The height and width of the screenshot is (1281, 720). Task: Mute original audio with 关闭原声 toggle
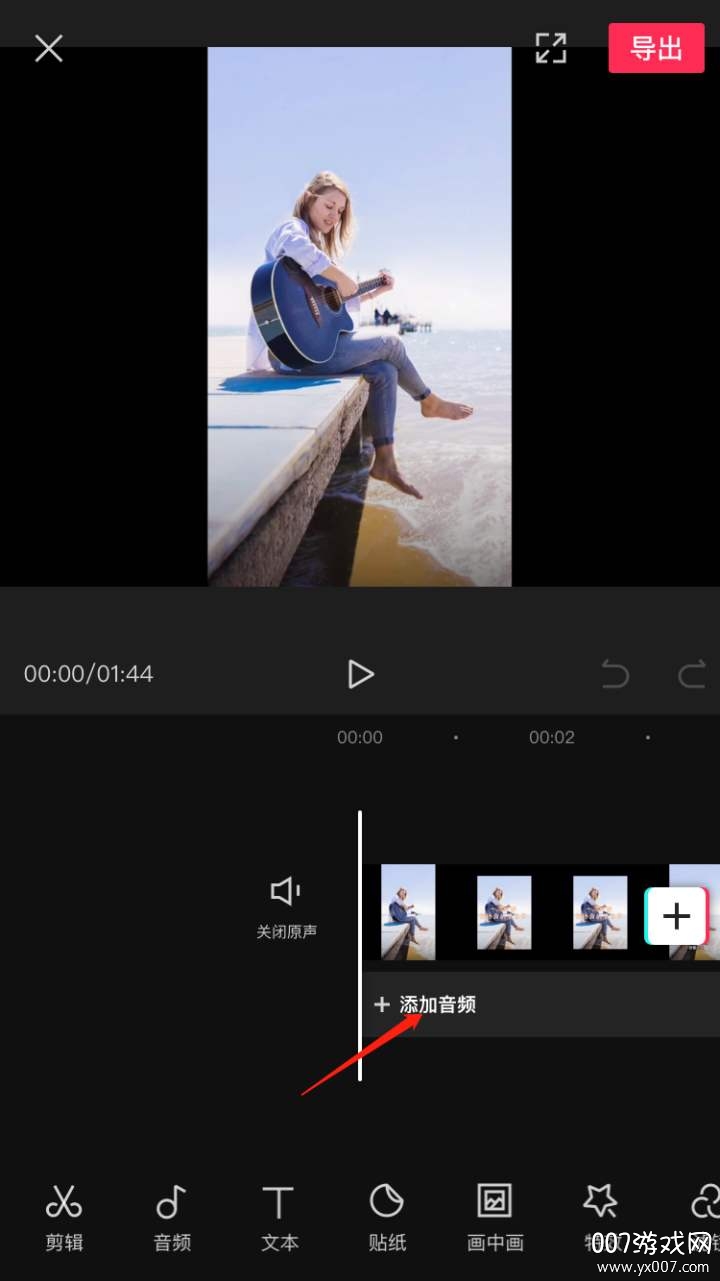286,903
